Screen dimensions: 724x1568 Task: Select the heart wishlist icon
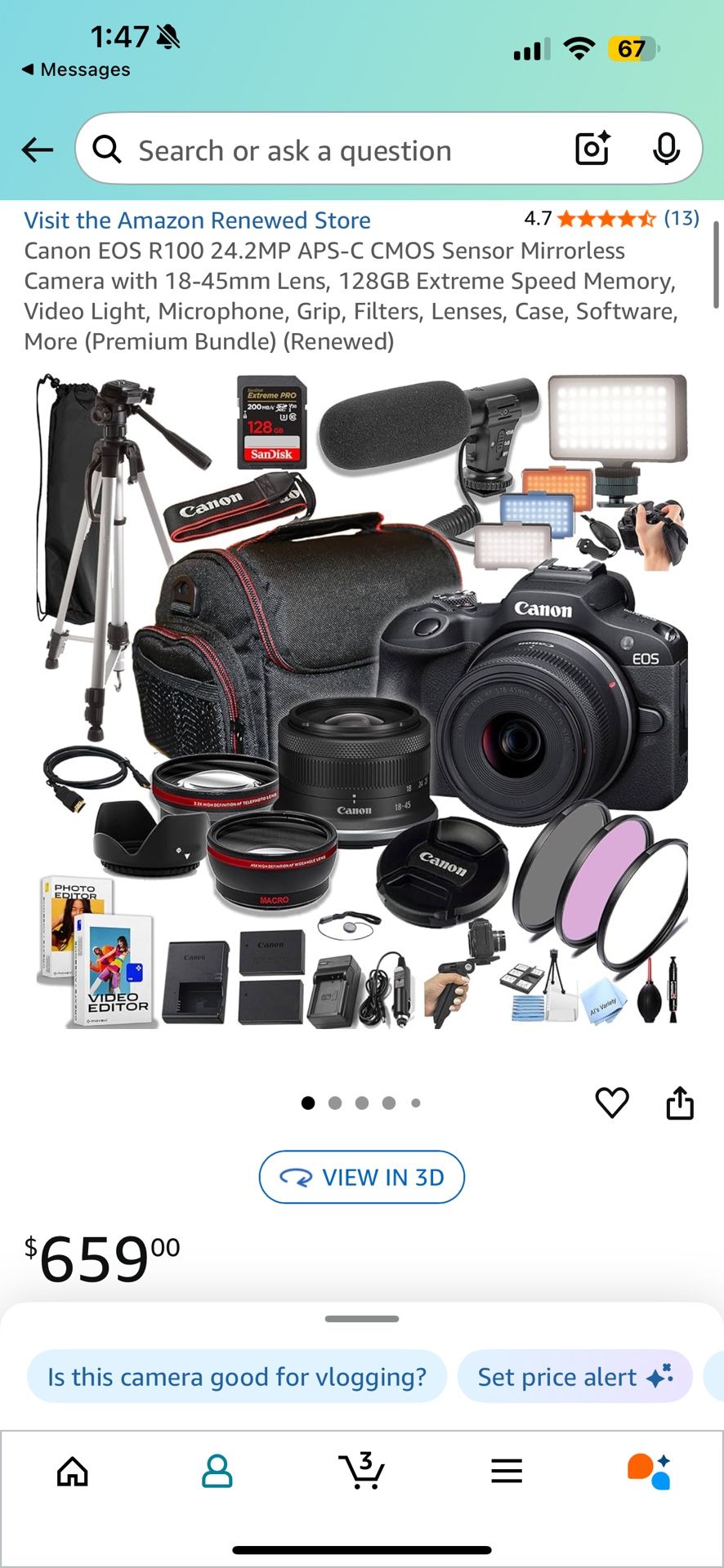(x=611, y=1102)
